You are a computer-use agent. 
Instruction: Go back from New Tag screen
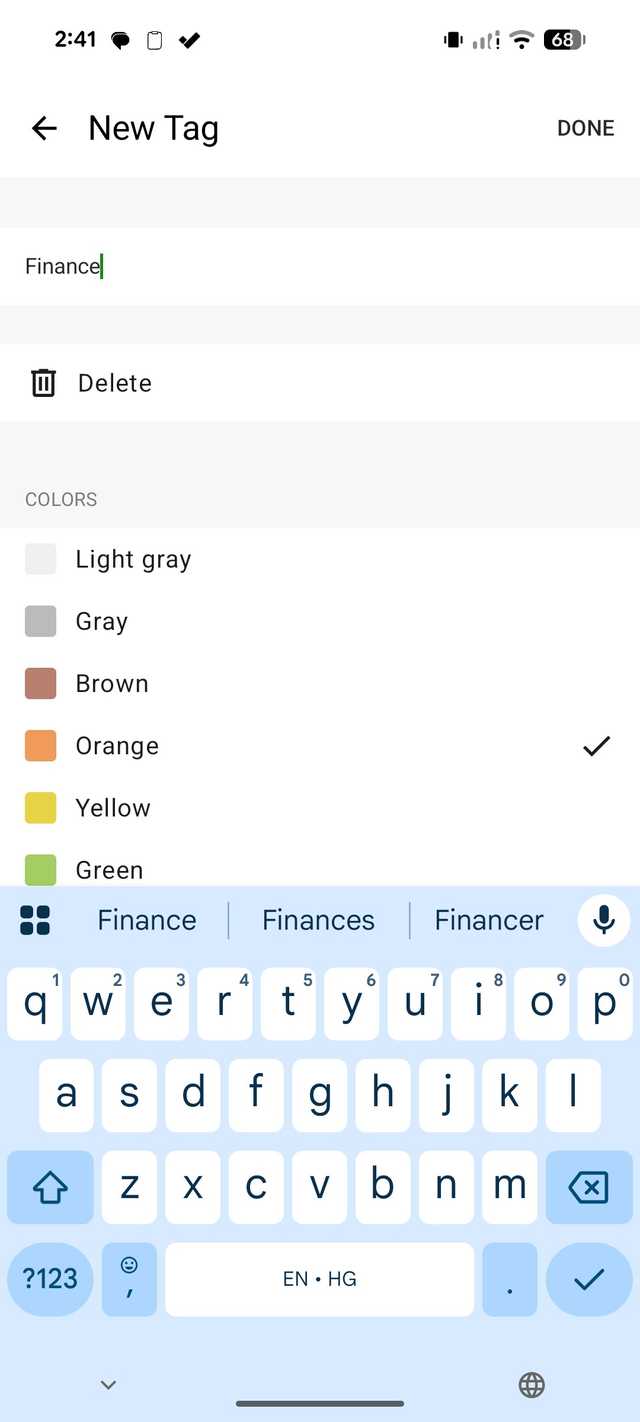coord(44,128)
